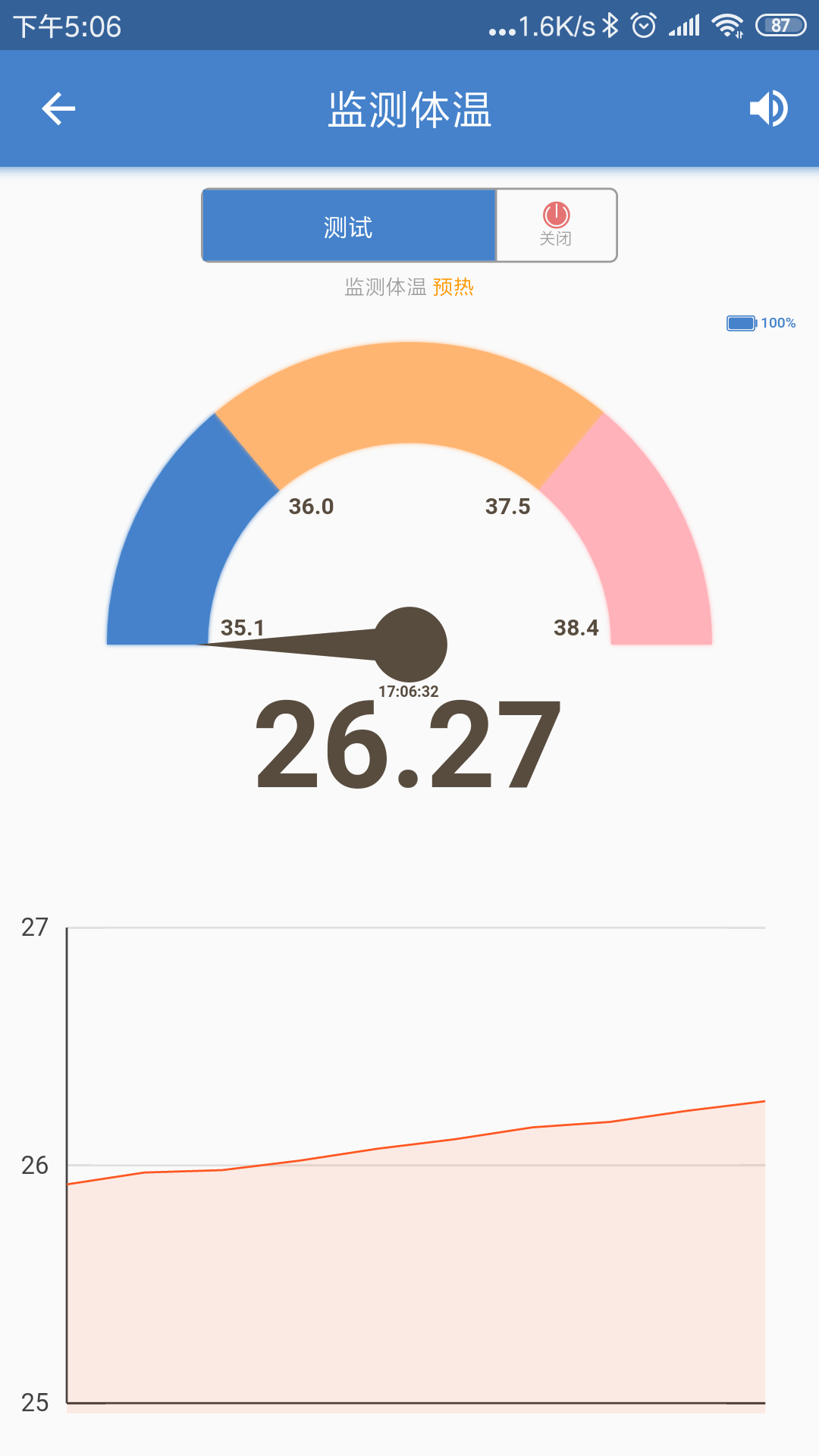
Task: Go back using the top-left arrow
Action: click(58, 108)
